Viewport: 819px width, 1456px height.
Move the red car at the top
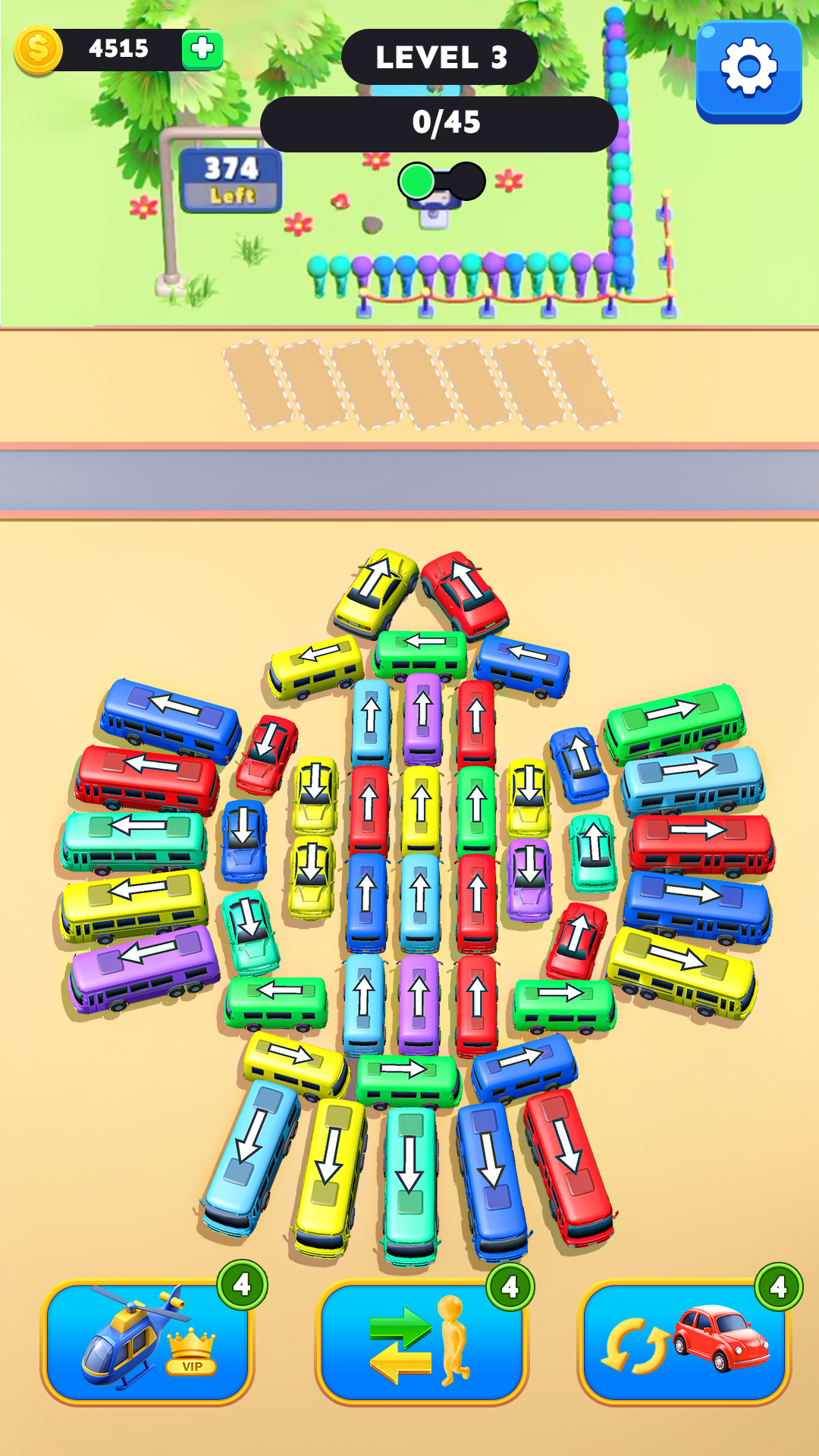tap(464, 592)
